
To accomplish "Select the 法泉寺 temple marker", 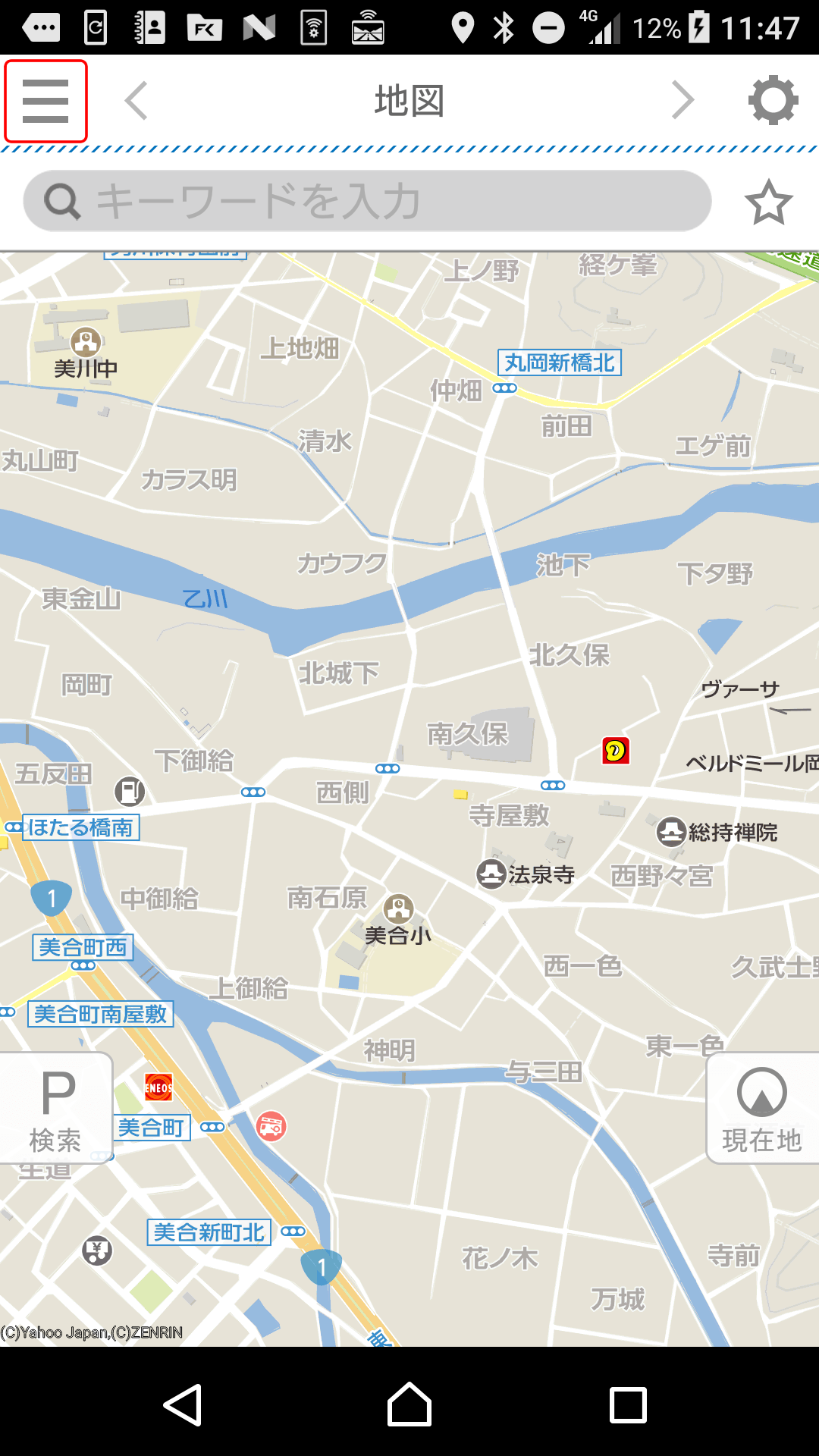I will tap(491, 874).
